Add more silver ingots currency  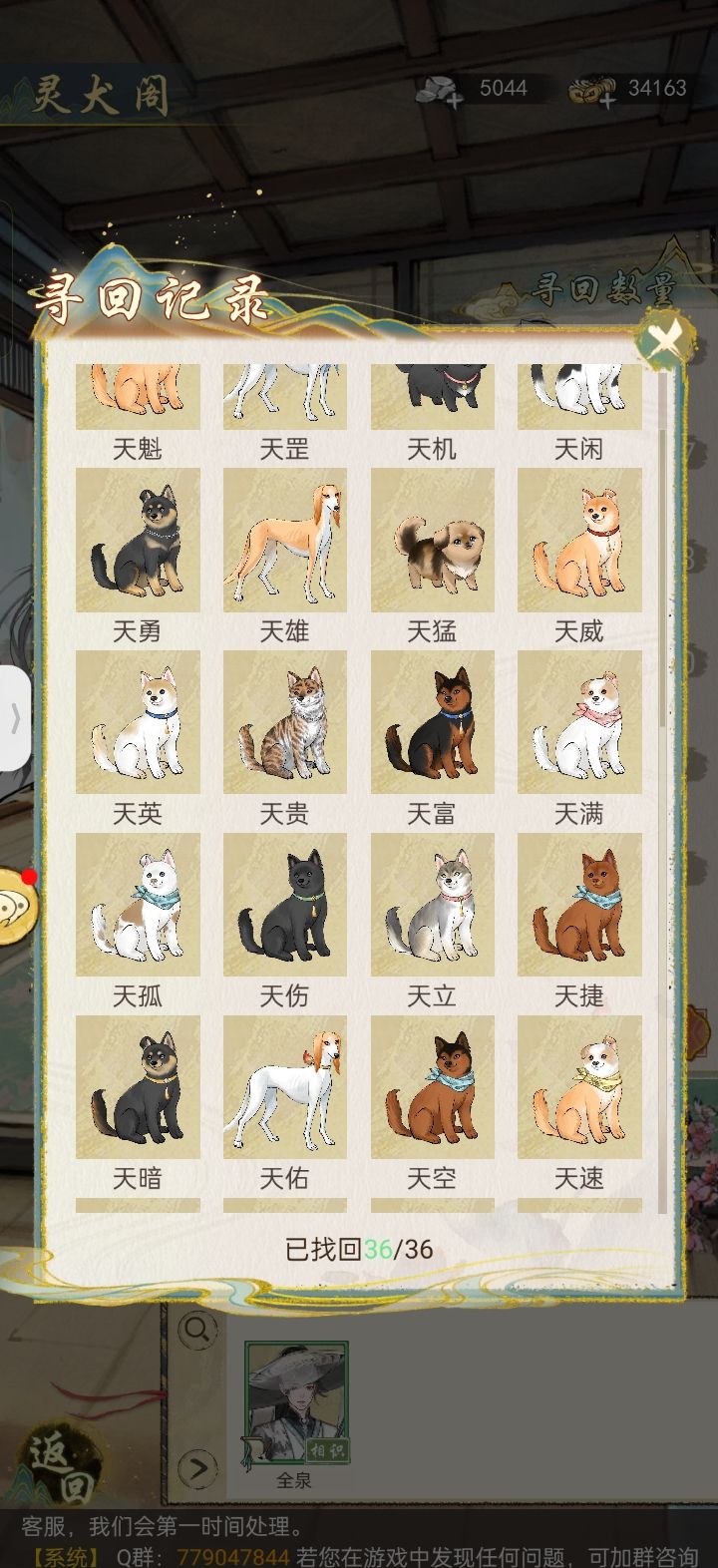(x=455, y=101)
